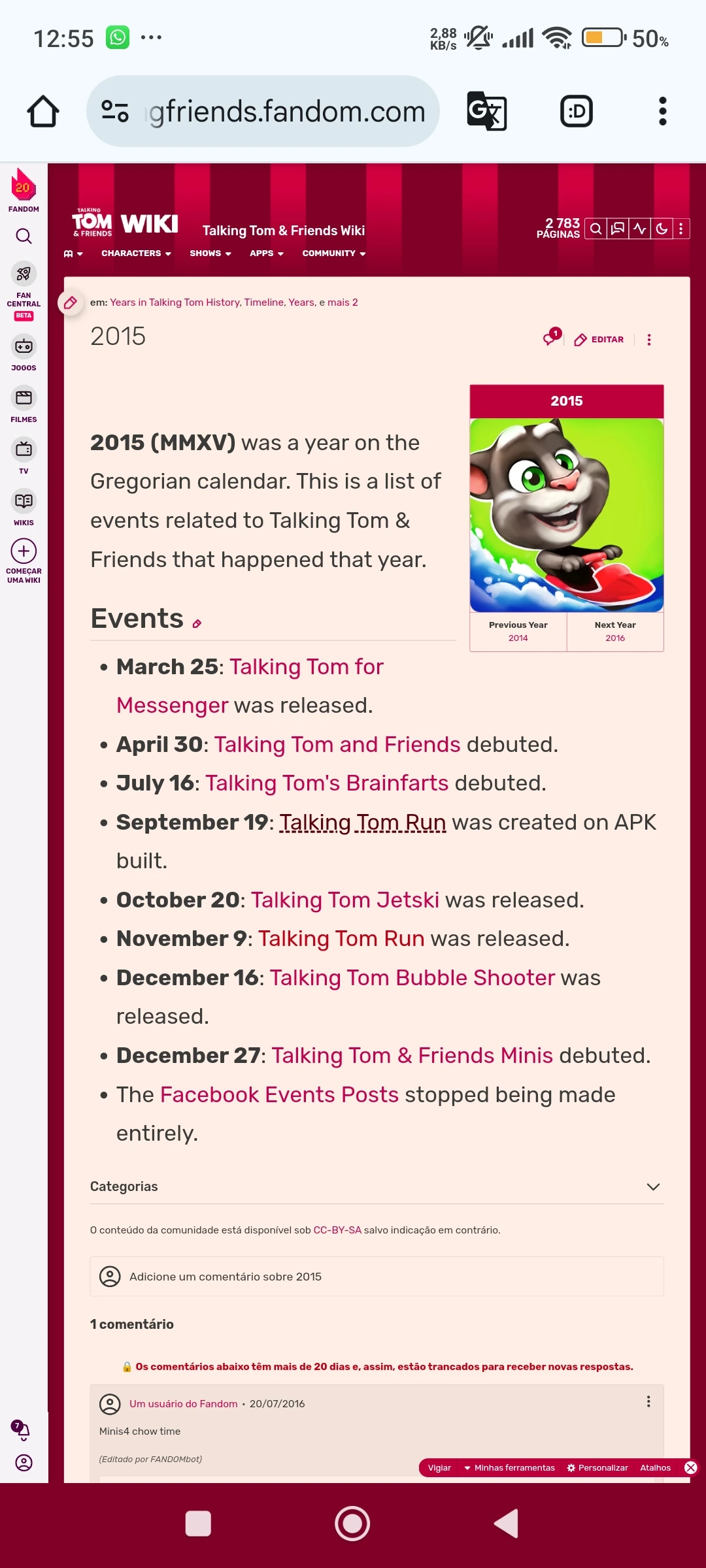Open Talking Tom Bubble Shooter link
706x1568 pixels.
click(x=412, y=978)
